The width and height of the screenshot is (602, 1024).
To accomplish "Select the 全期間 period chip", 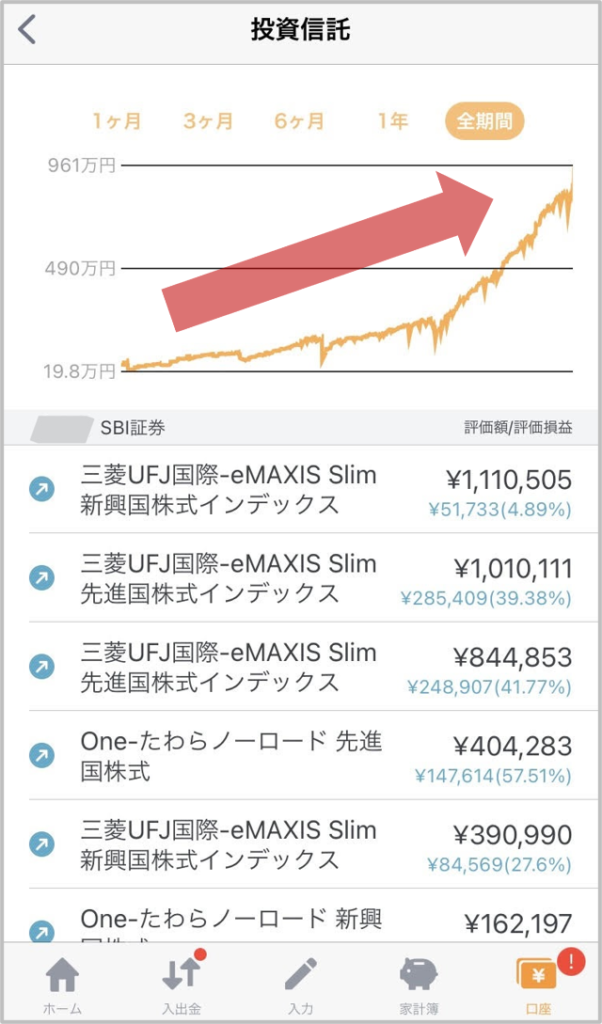I will coord(484,121).
